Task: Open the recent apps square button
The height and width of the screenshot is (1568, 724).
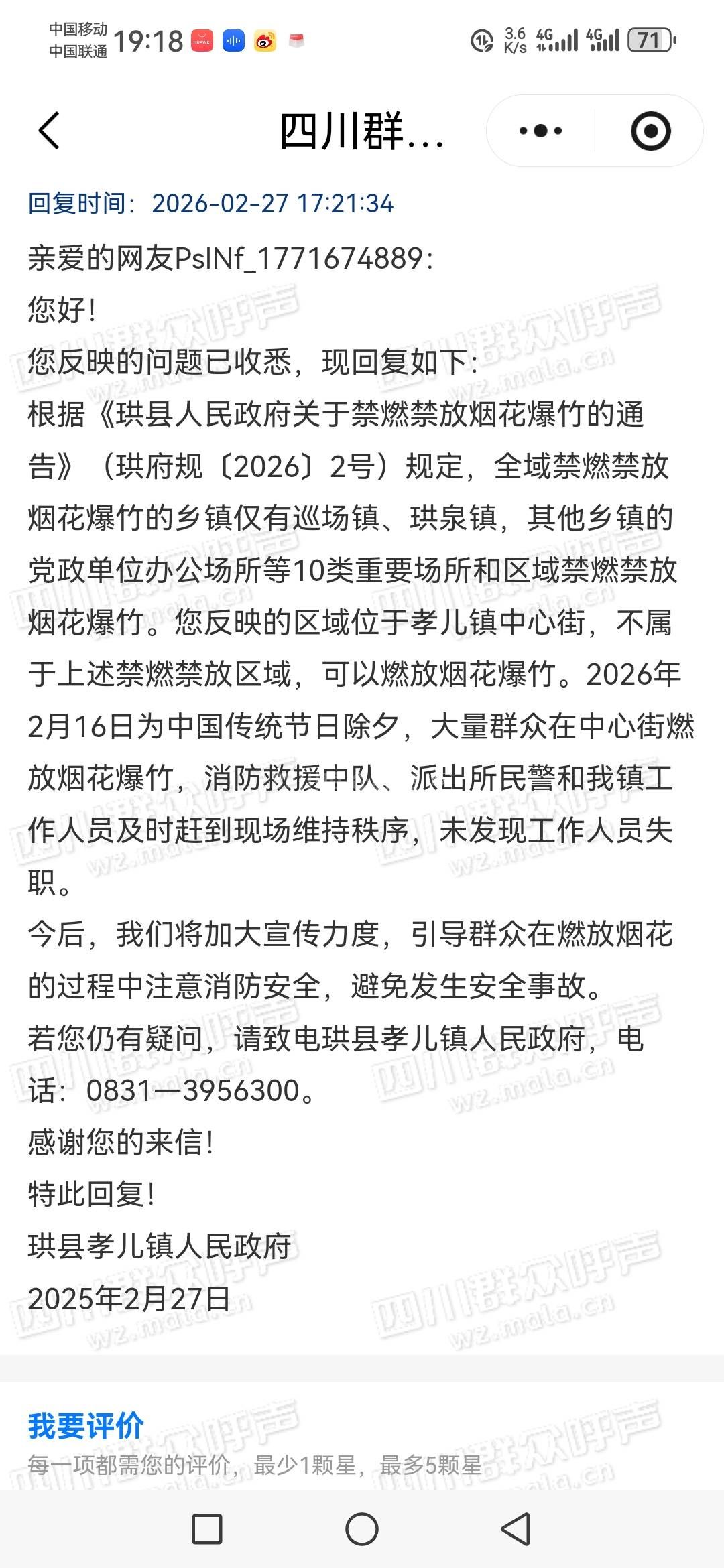Action: [x=207, y=1529]
